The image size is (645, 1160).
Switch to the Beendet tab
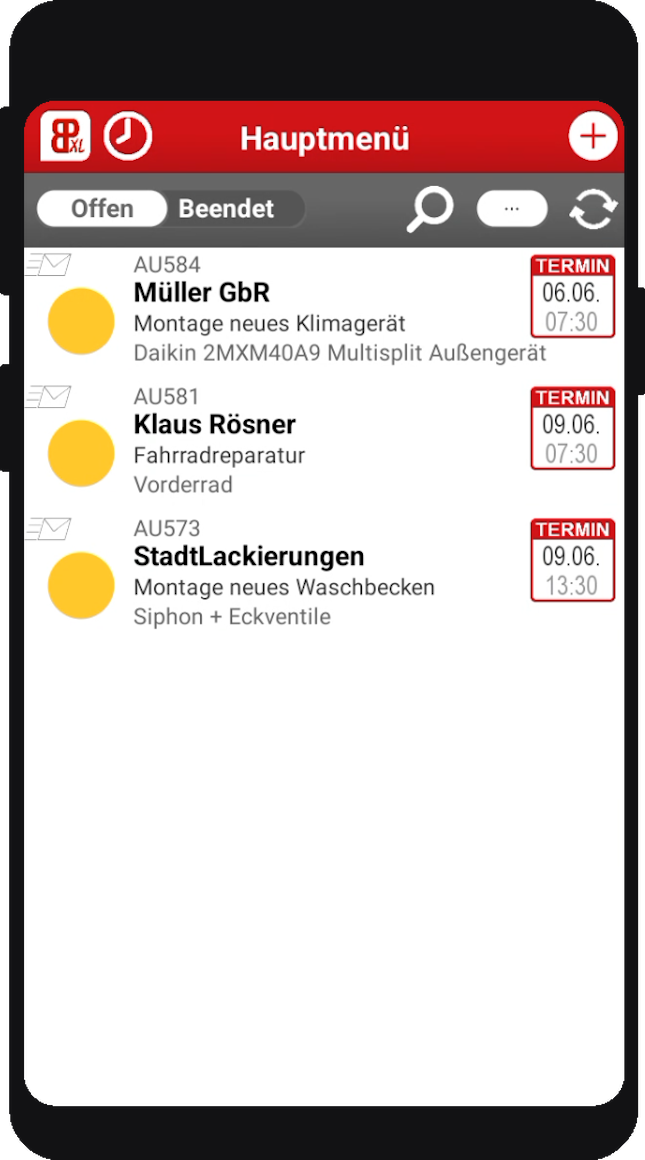(226, 209)
